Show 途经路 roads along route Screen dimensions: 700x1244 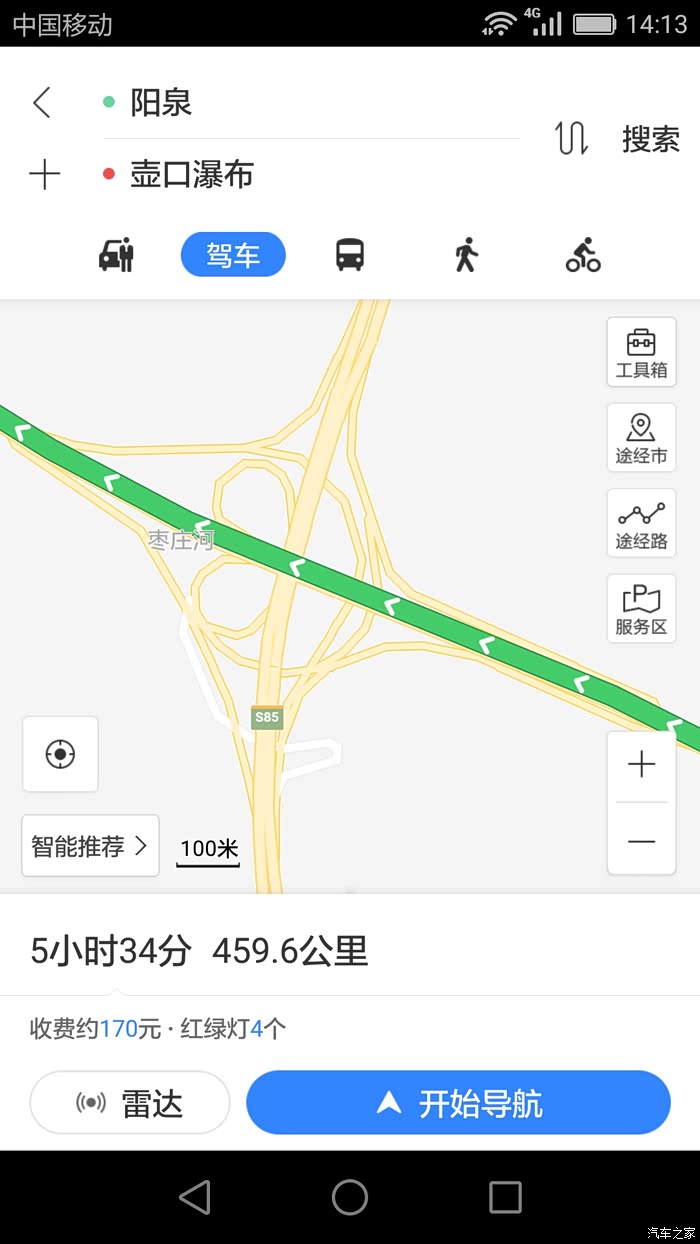coord(642,523)
